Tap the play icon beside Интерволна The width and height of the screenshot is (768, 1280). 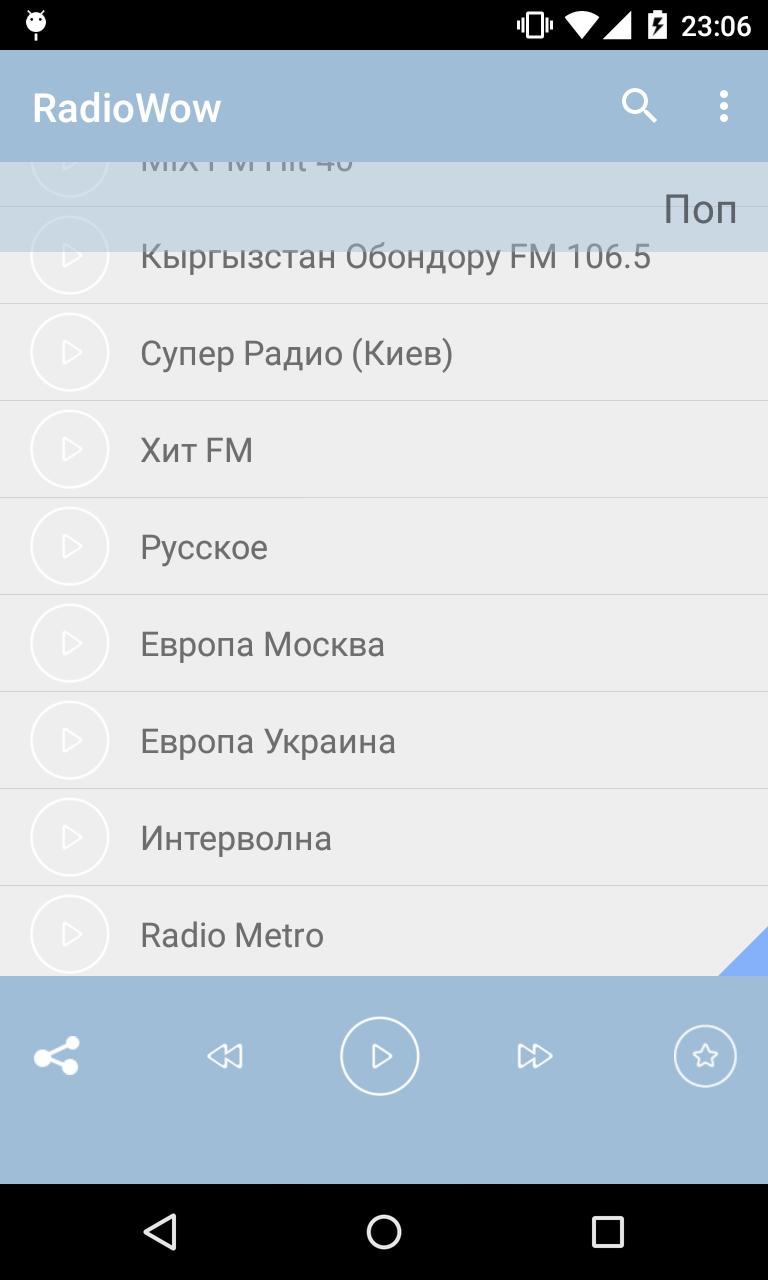point(69,837)
